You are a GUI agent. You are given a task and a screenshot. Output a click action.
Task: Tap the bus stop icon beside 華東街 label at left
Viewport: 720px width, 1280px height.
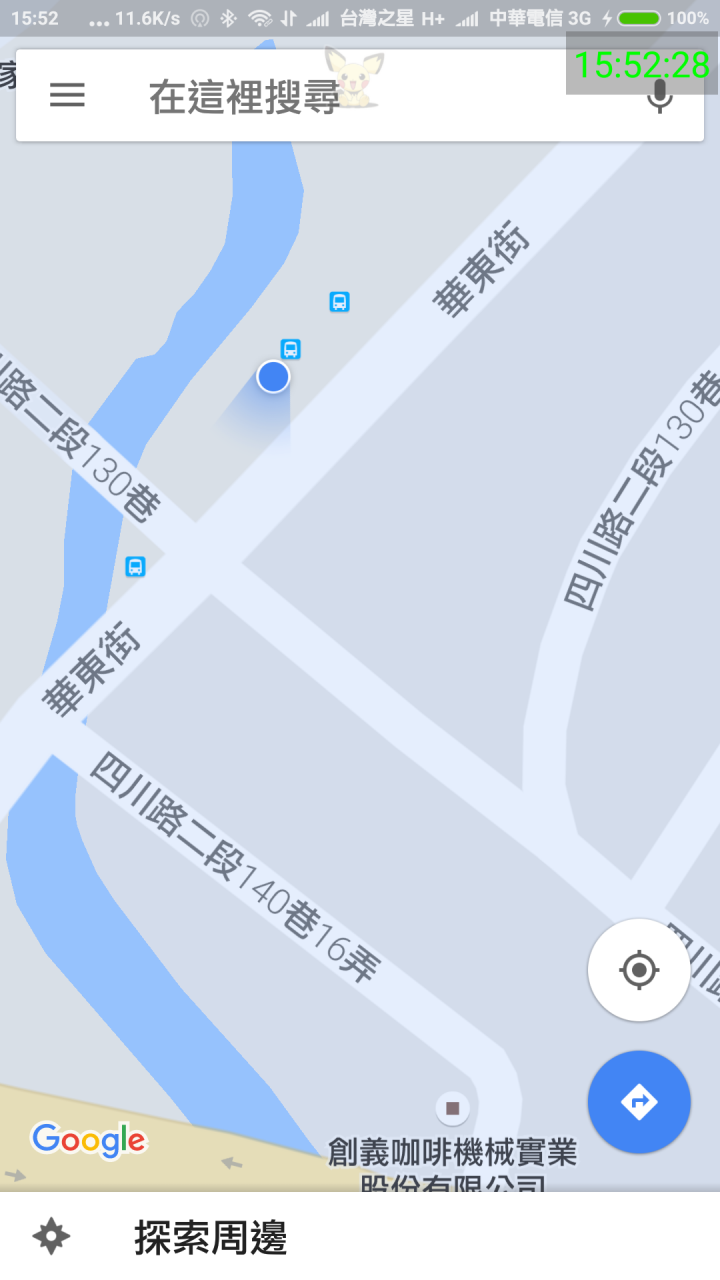(135, 566)
